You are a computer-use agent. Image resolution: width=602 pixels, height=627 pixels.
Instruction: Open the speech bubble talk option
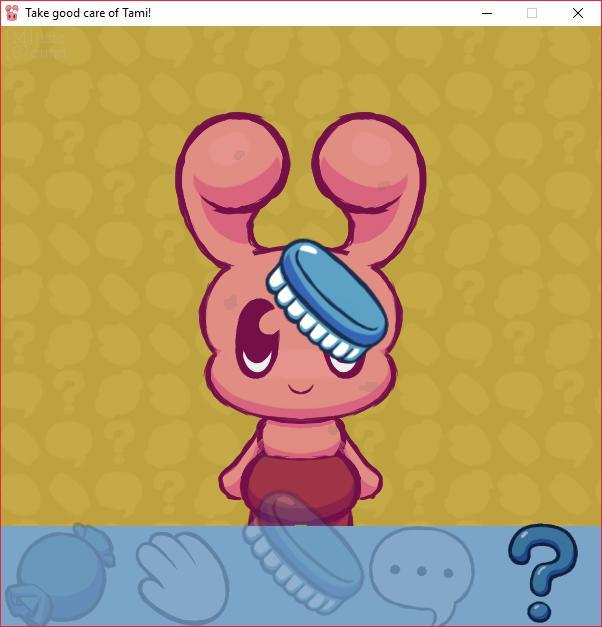click(x=421, y=571)
